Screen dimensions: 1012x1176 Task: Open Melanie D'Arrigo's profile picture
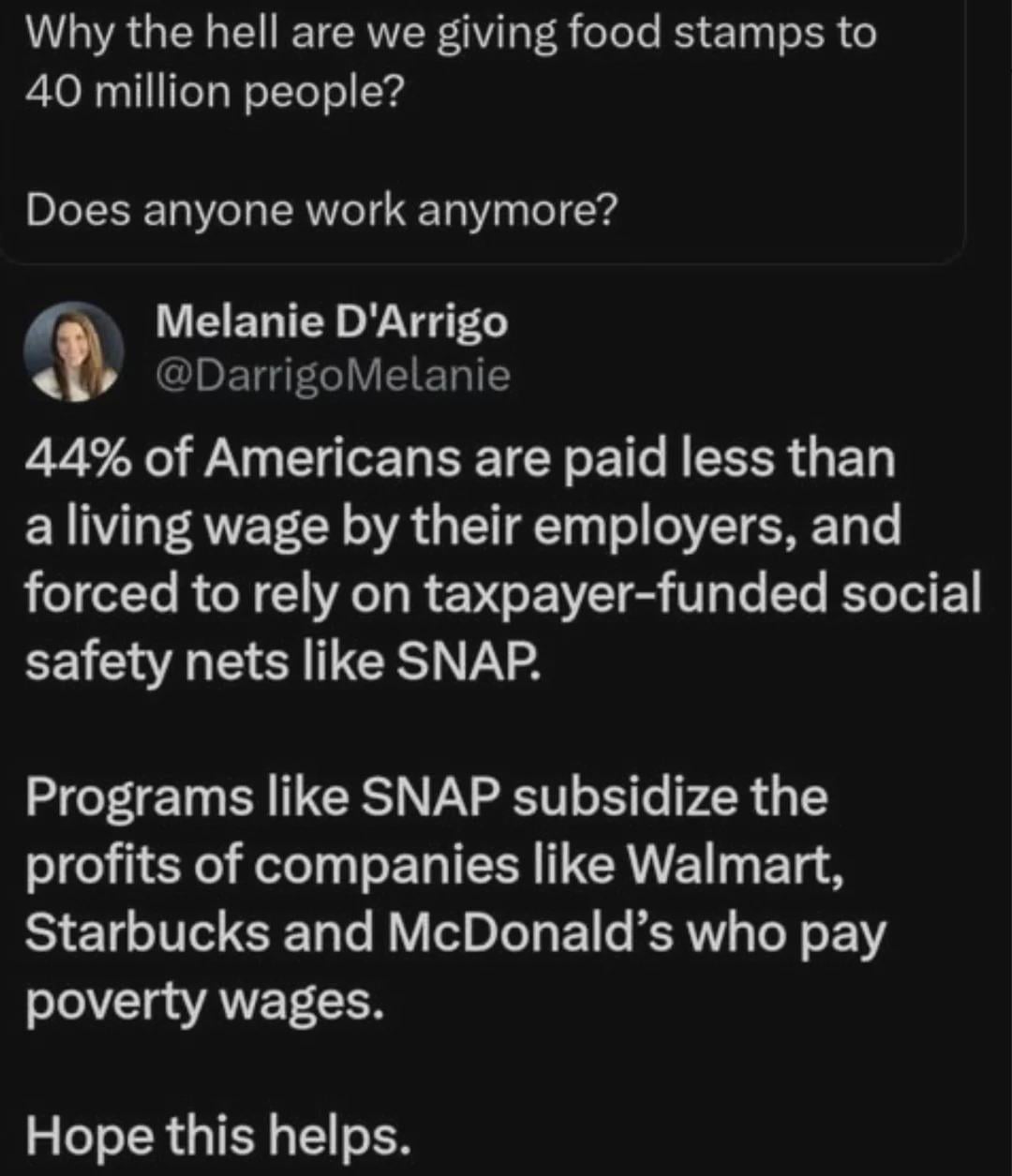coord(73,351)
